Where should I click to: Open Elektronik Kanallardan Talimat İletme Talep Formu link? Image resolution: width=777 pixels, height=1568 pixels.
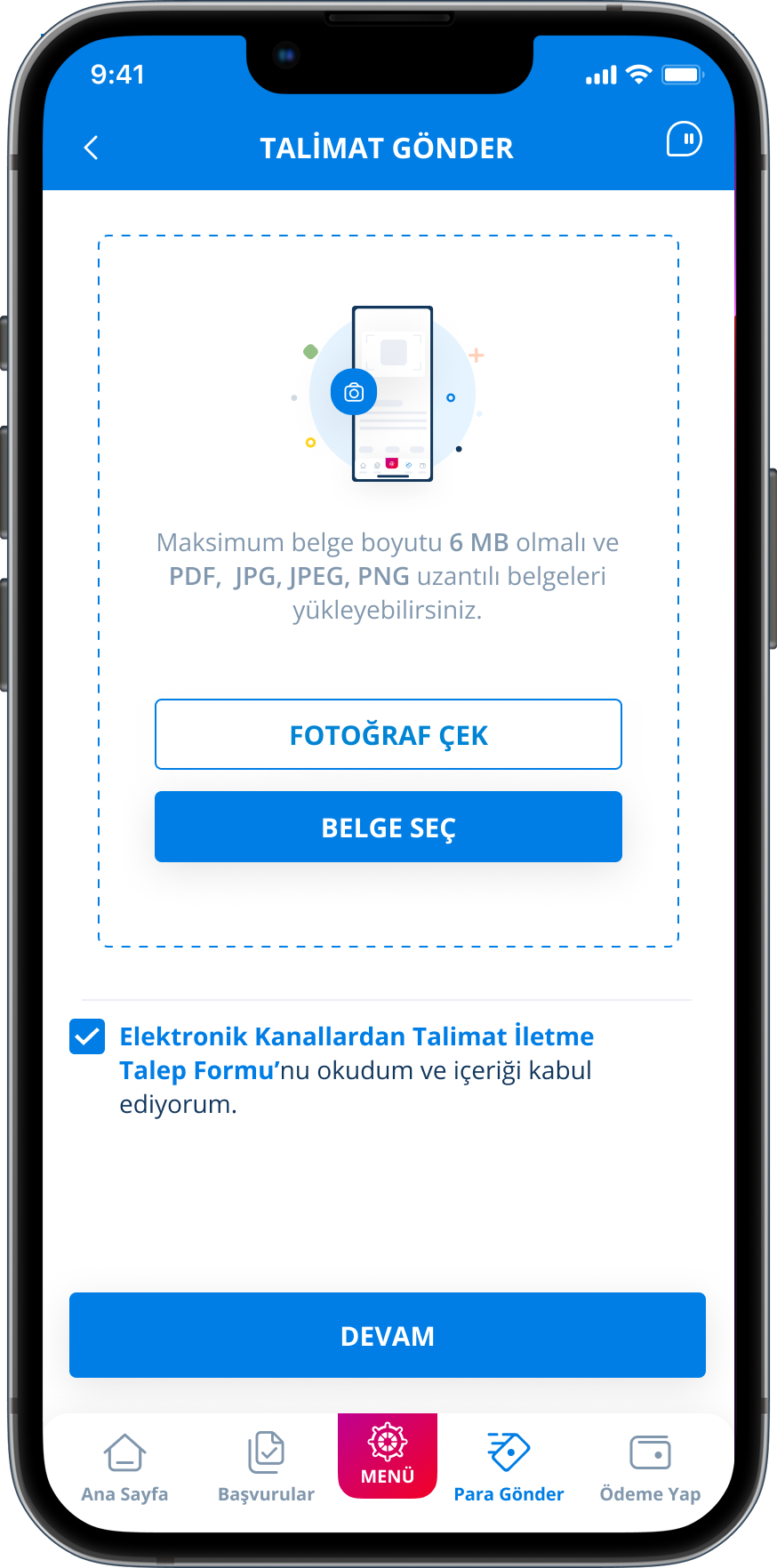click(356, 1037)
